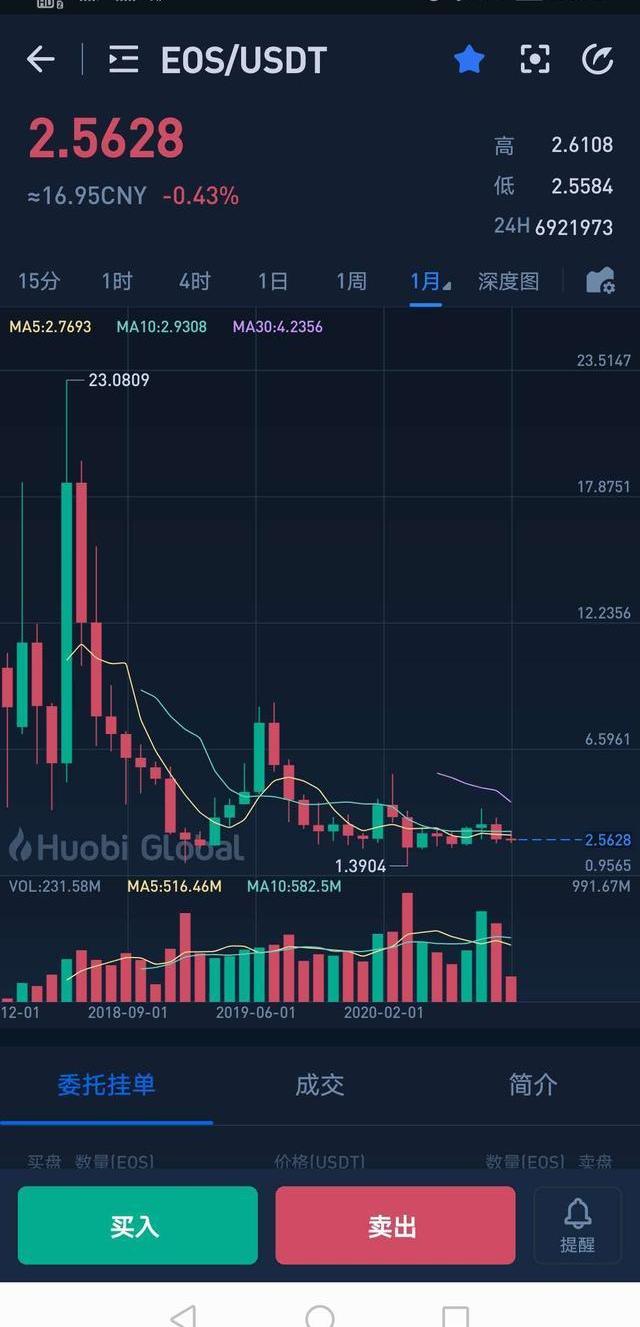Screen dimensions: 640x1327
Task: Open the 深度图 depth chart
Action: [x=508, y=282]
